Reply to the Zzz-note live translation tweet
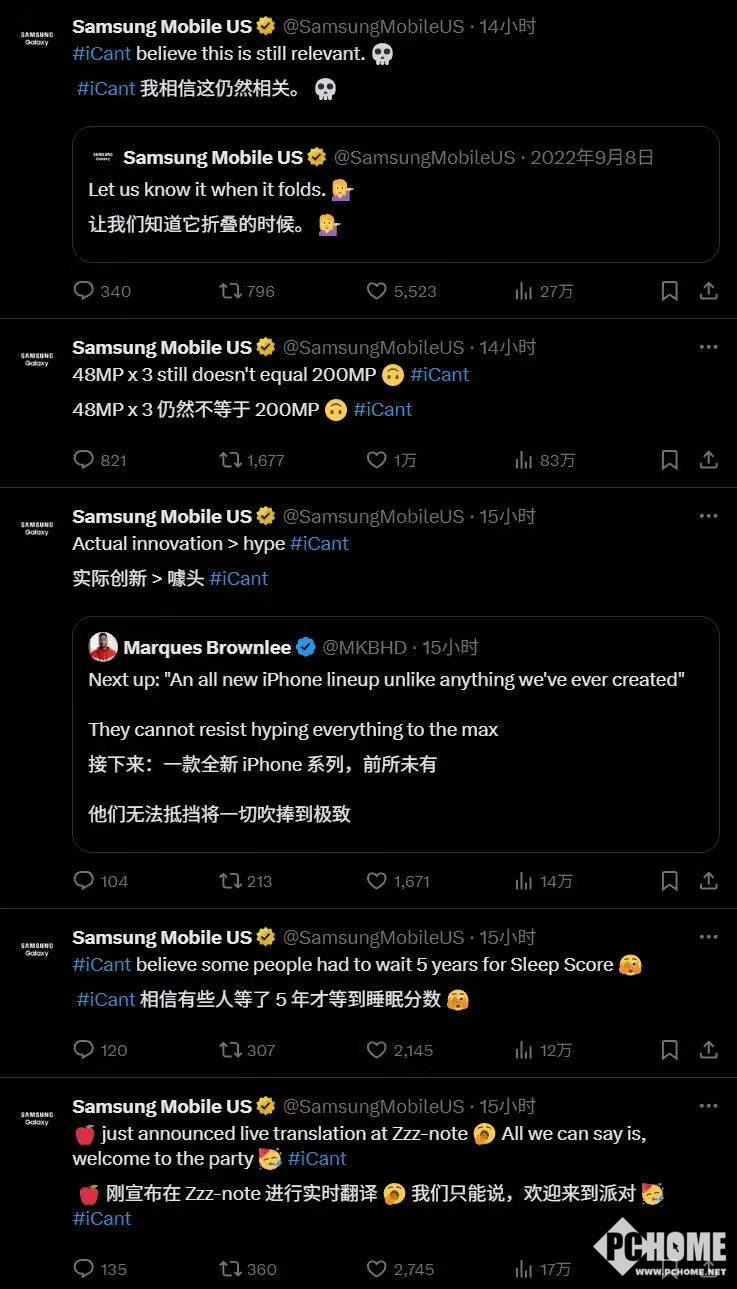 tap(84, 1269)
